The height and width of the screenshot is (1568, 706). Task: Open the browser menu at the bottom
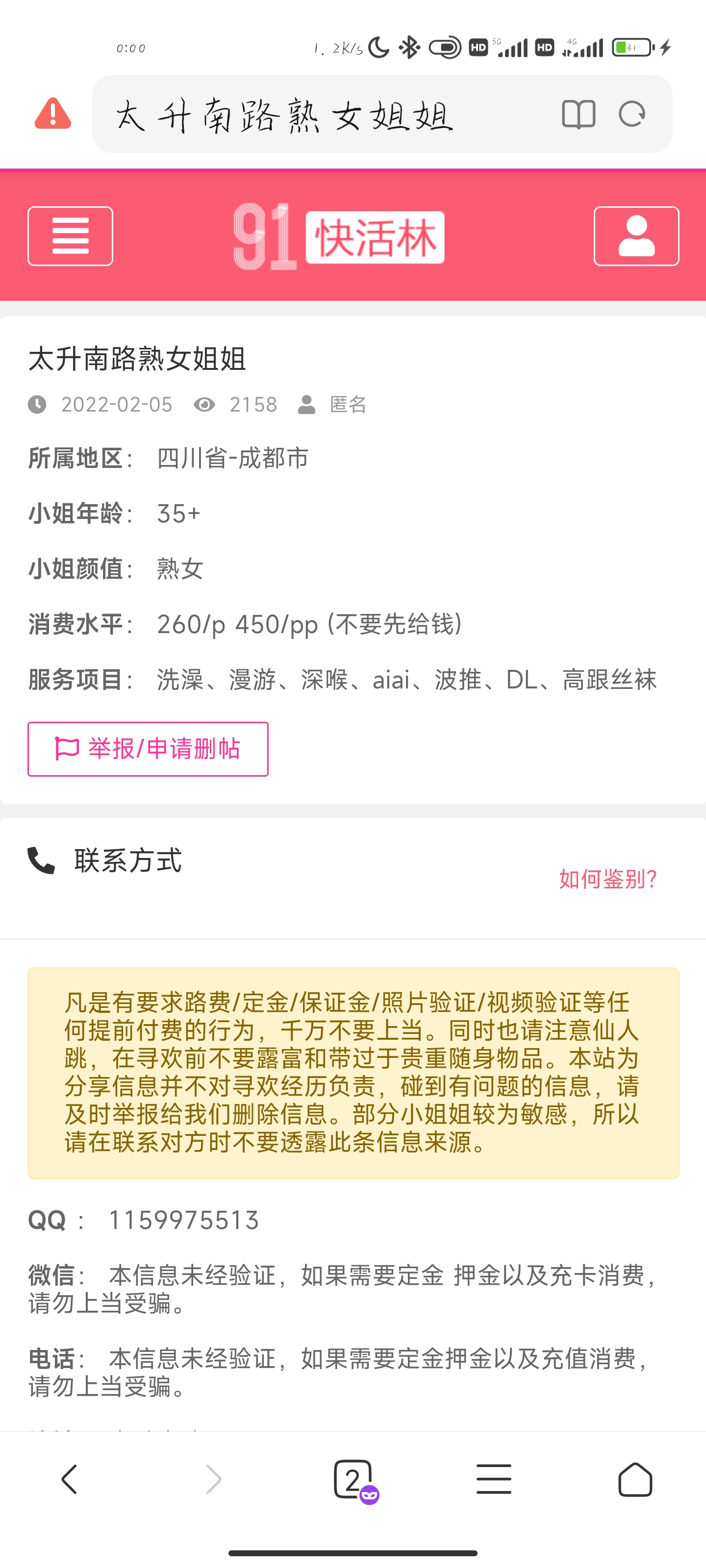493,1481
